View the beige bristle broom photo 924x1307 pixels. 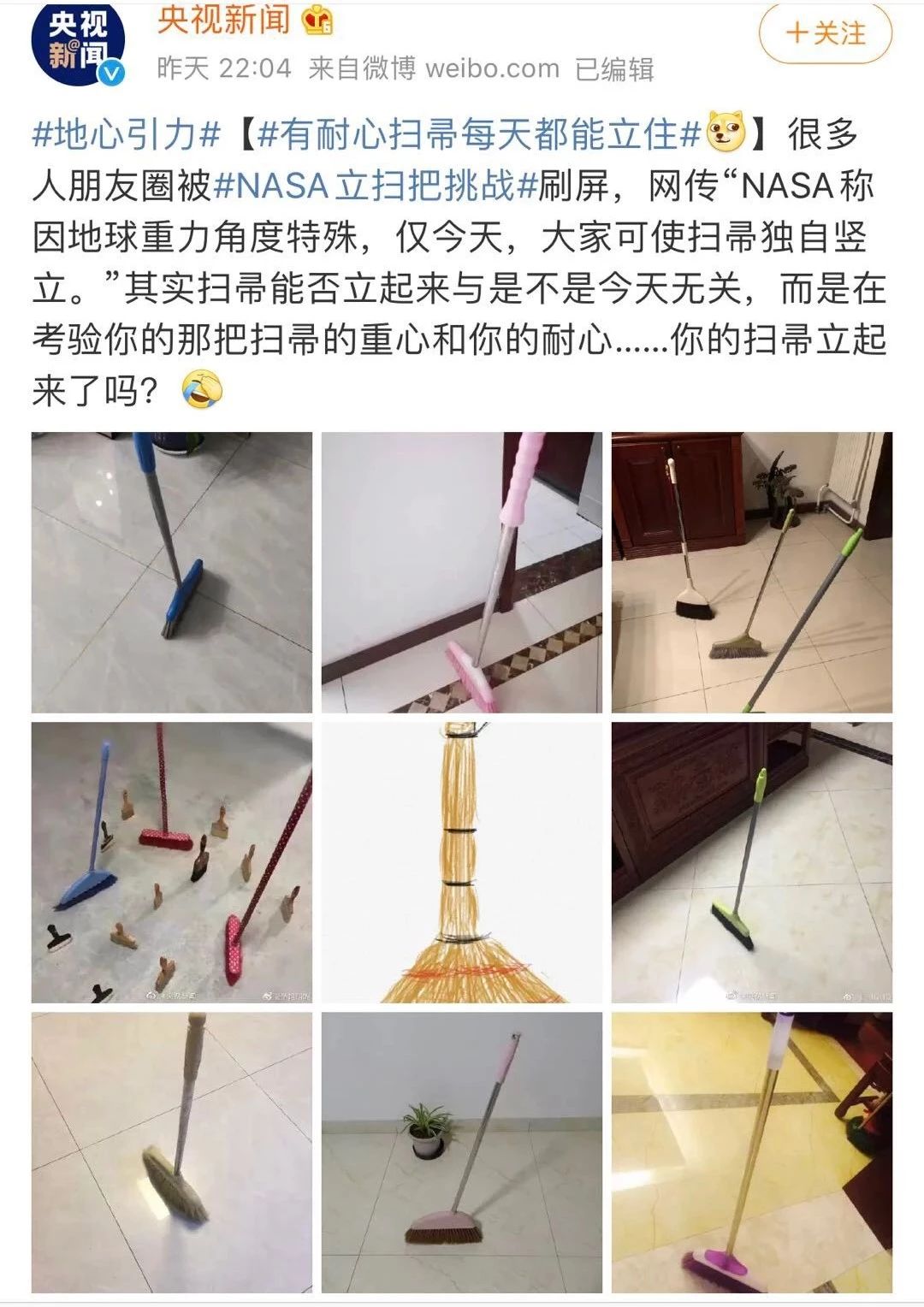pyautogui.click(x=172, y=1152)
